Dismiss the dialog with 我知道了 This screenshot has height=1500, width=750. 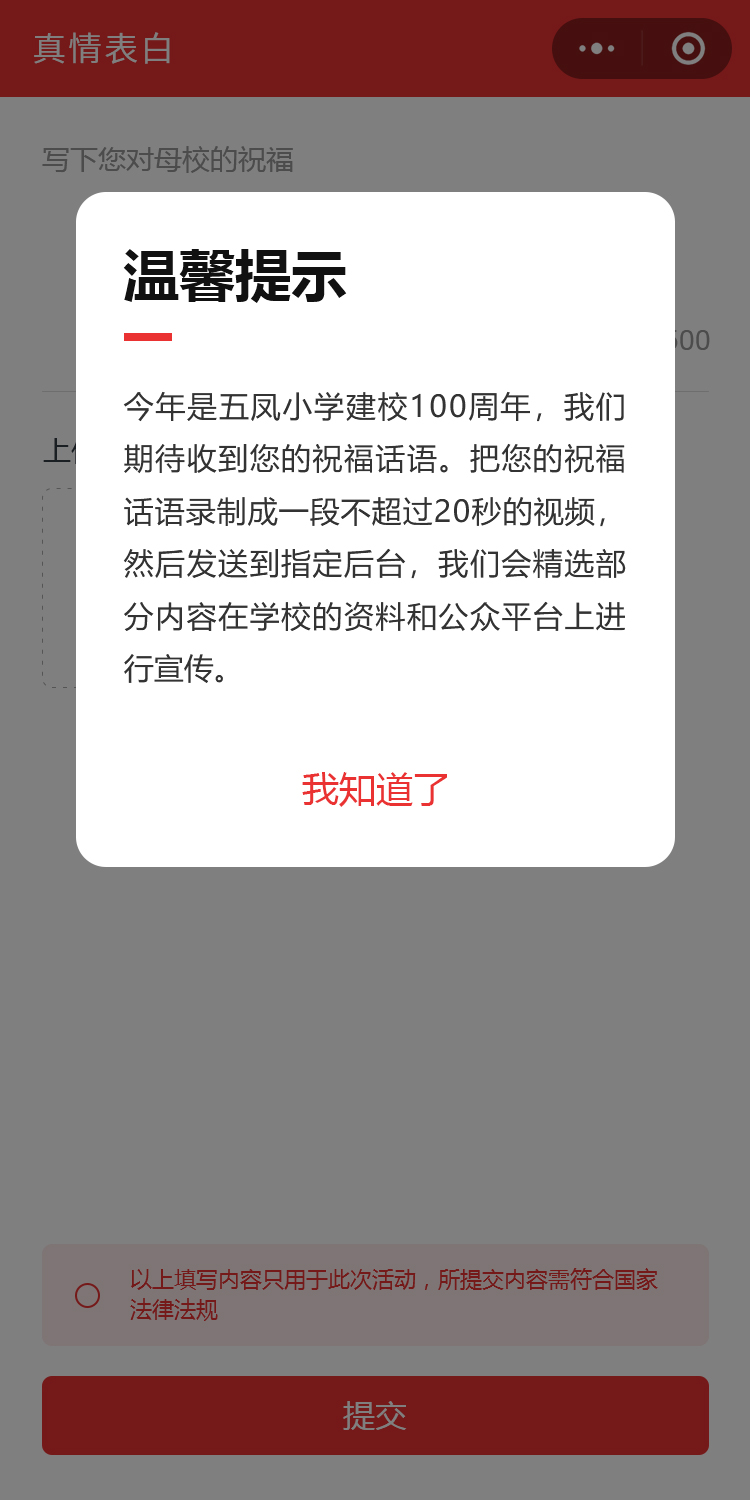[x=375, y=790]
